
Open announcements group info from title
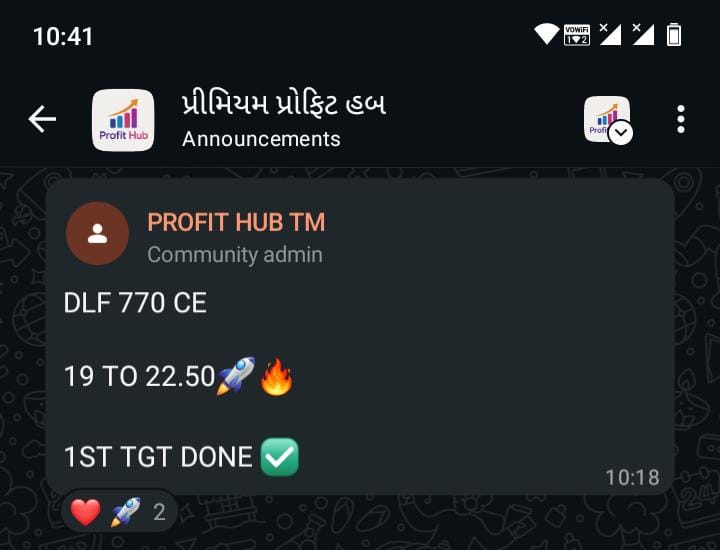(x=283, y=119)
